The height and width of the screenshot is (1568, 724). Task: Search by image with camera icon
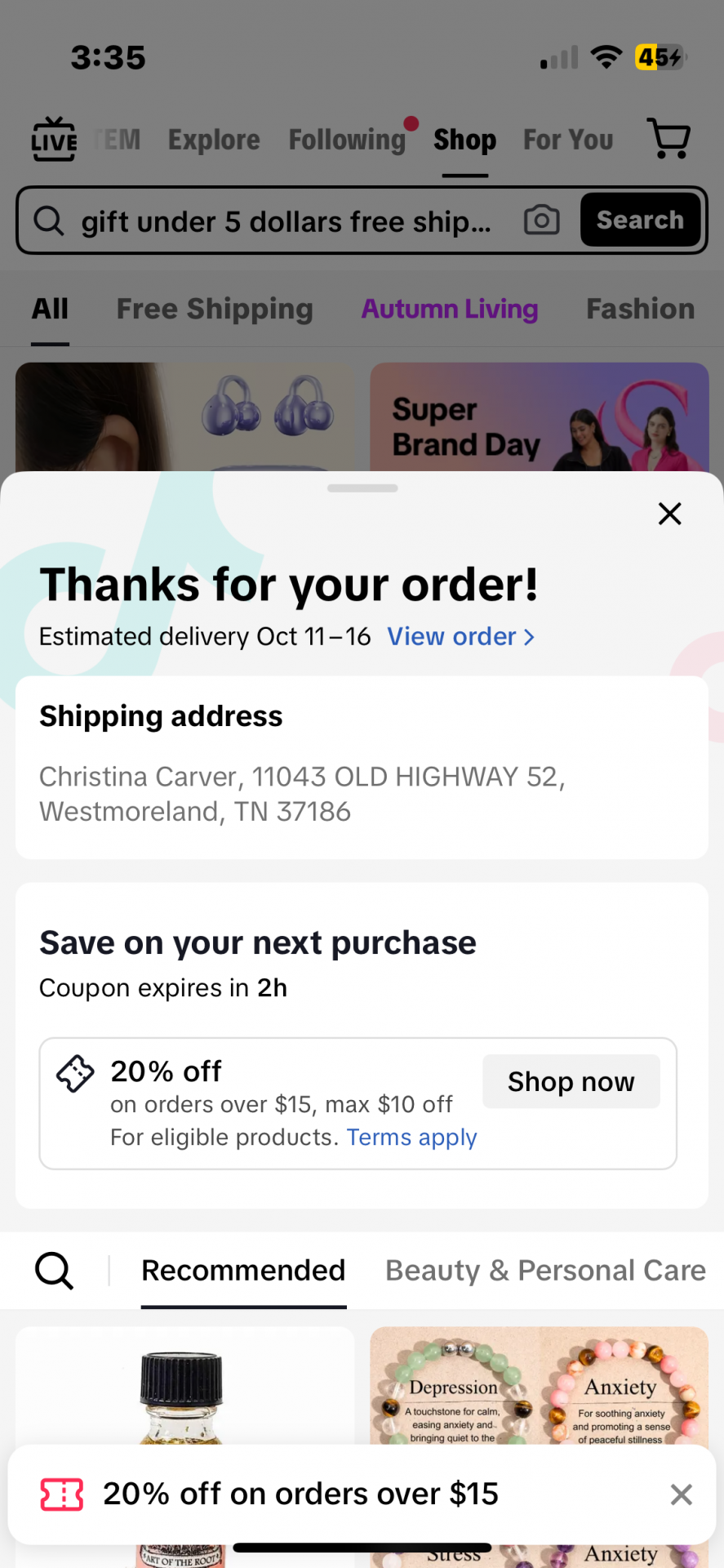coord(541,220)
